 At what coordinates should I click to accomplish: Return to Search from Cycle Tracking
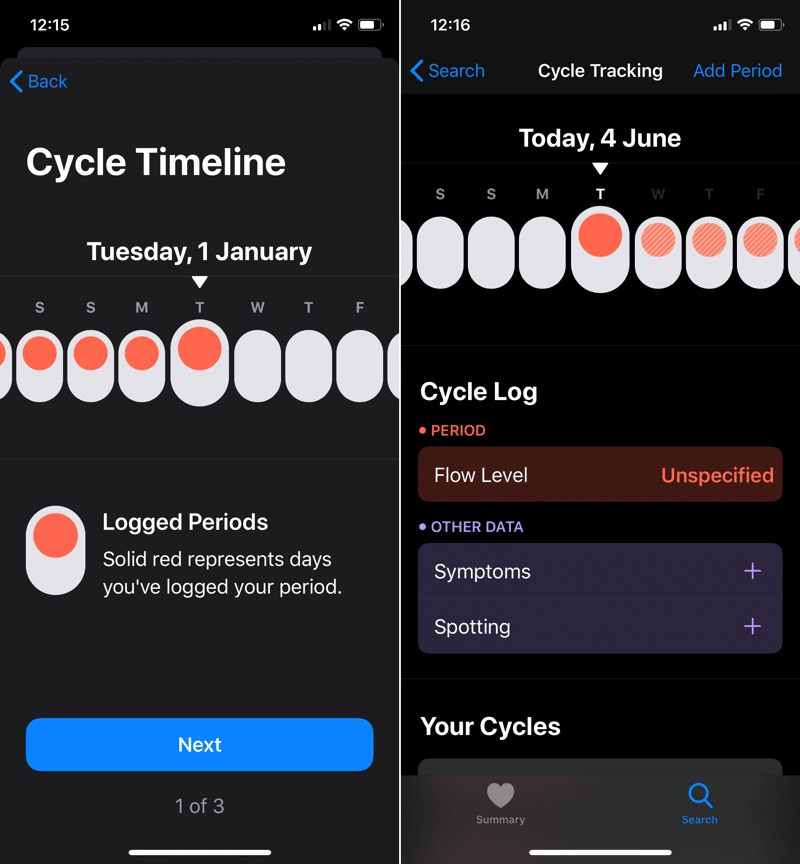click(447, 71)
